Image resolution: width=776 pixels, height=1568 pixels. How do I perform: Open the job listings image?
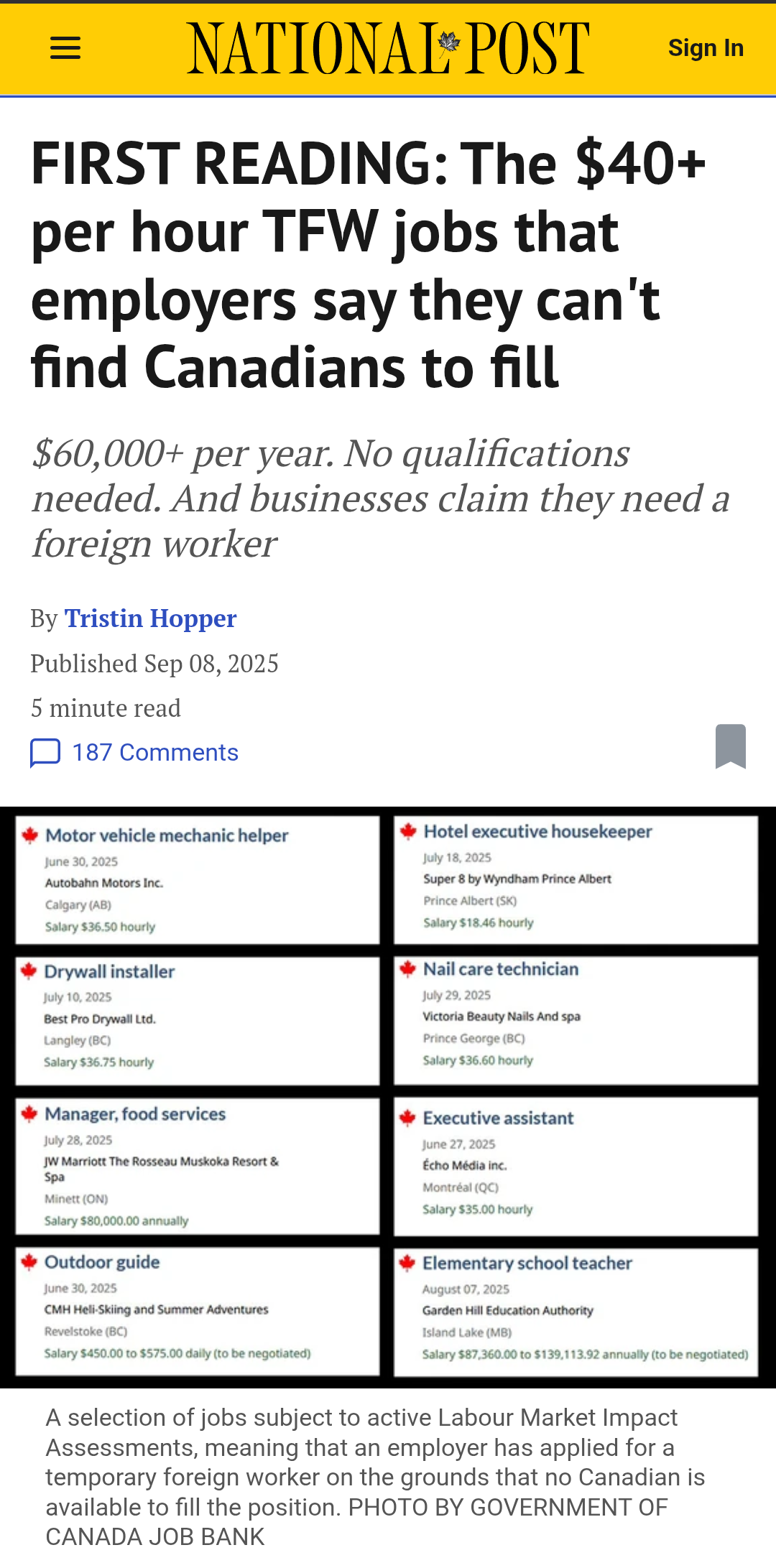[388, 1097]
